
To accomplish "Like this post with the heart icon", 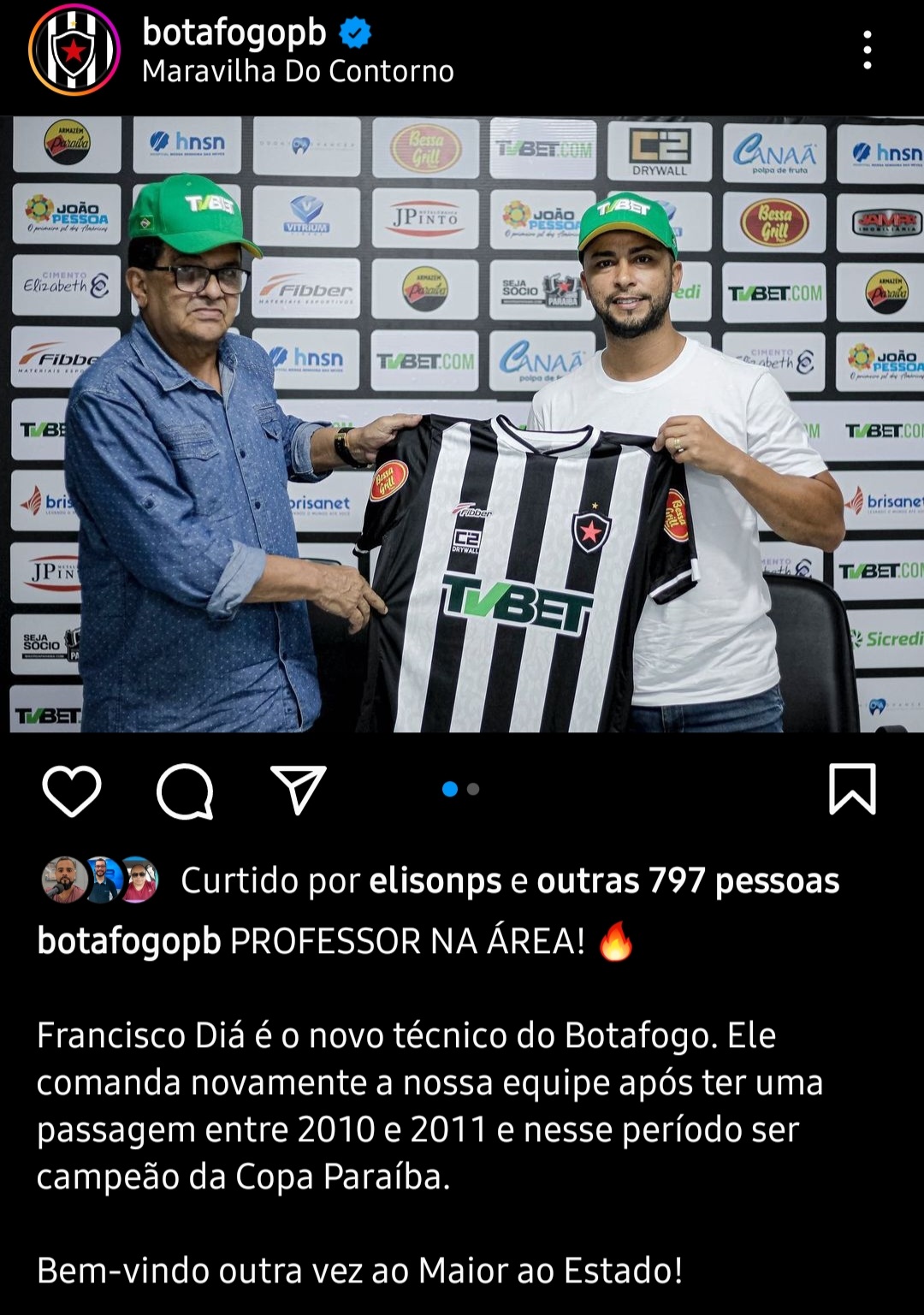I will click(72, 790).
